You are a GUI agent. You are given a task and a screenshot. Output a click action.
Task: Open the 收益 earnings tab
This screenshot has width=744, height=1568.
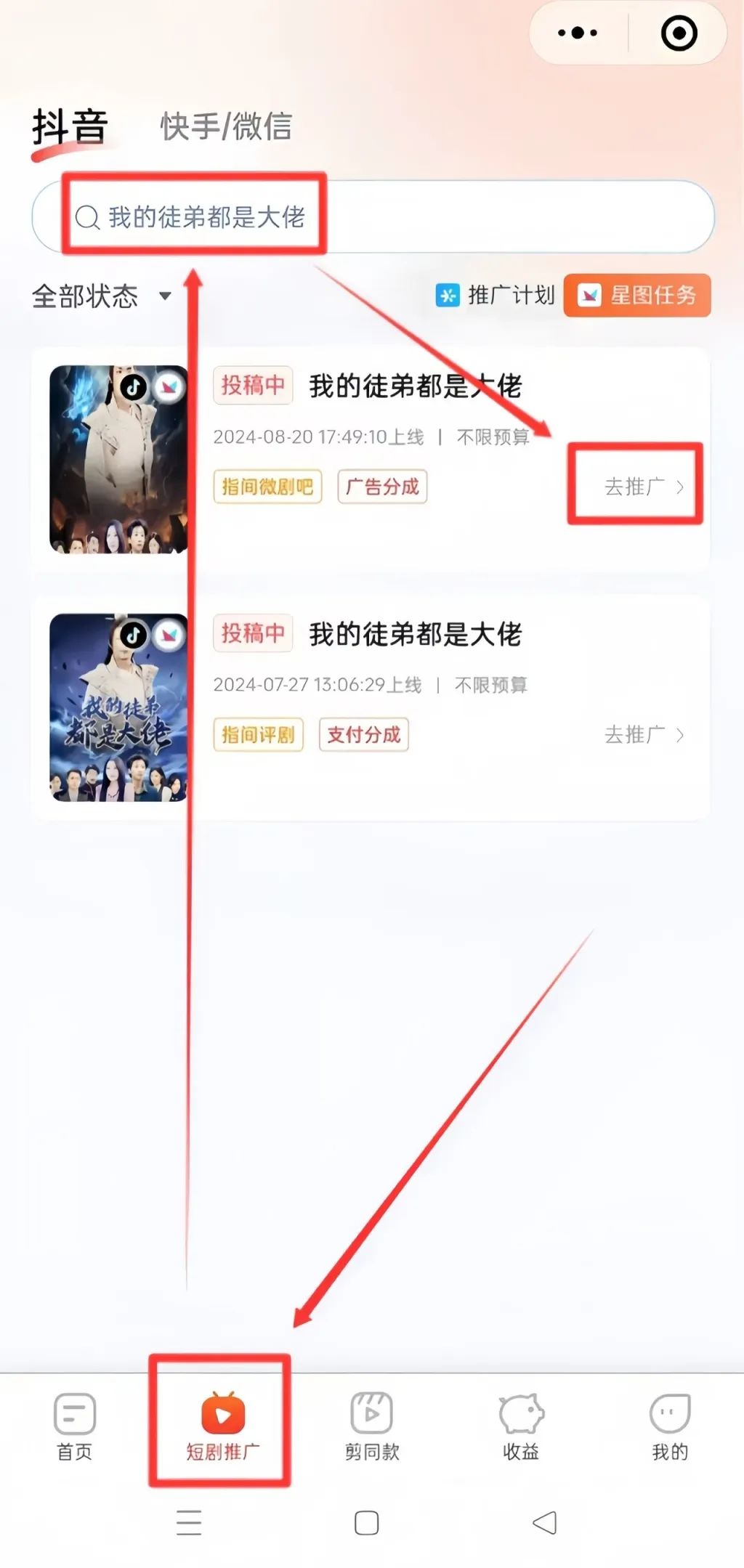(521, 1426)
